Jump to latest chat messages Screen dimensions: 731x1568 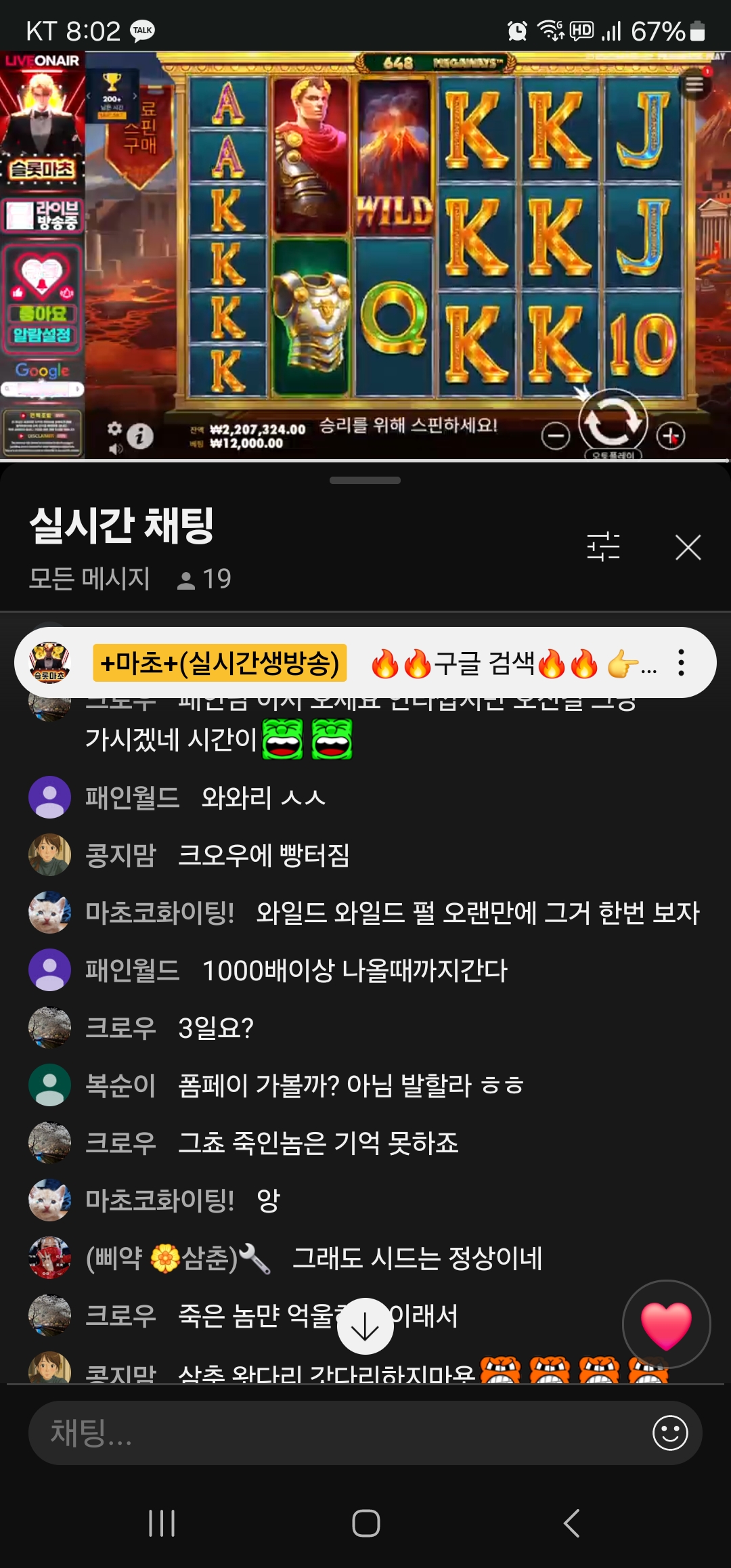[365, 1326]
